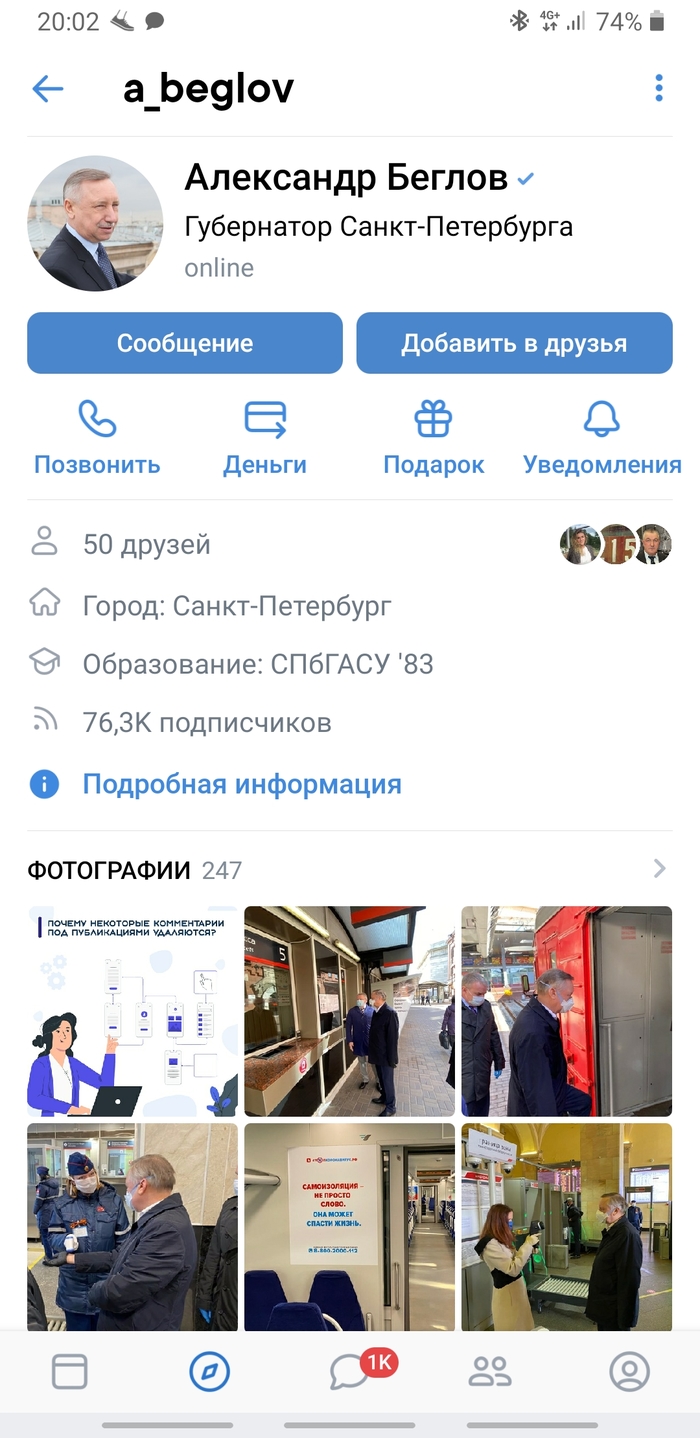
Task: Go back using the arrow icon
Action: [x=48, y=89]
